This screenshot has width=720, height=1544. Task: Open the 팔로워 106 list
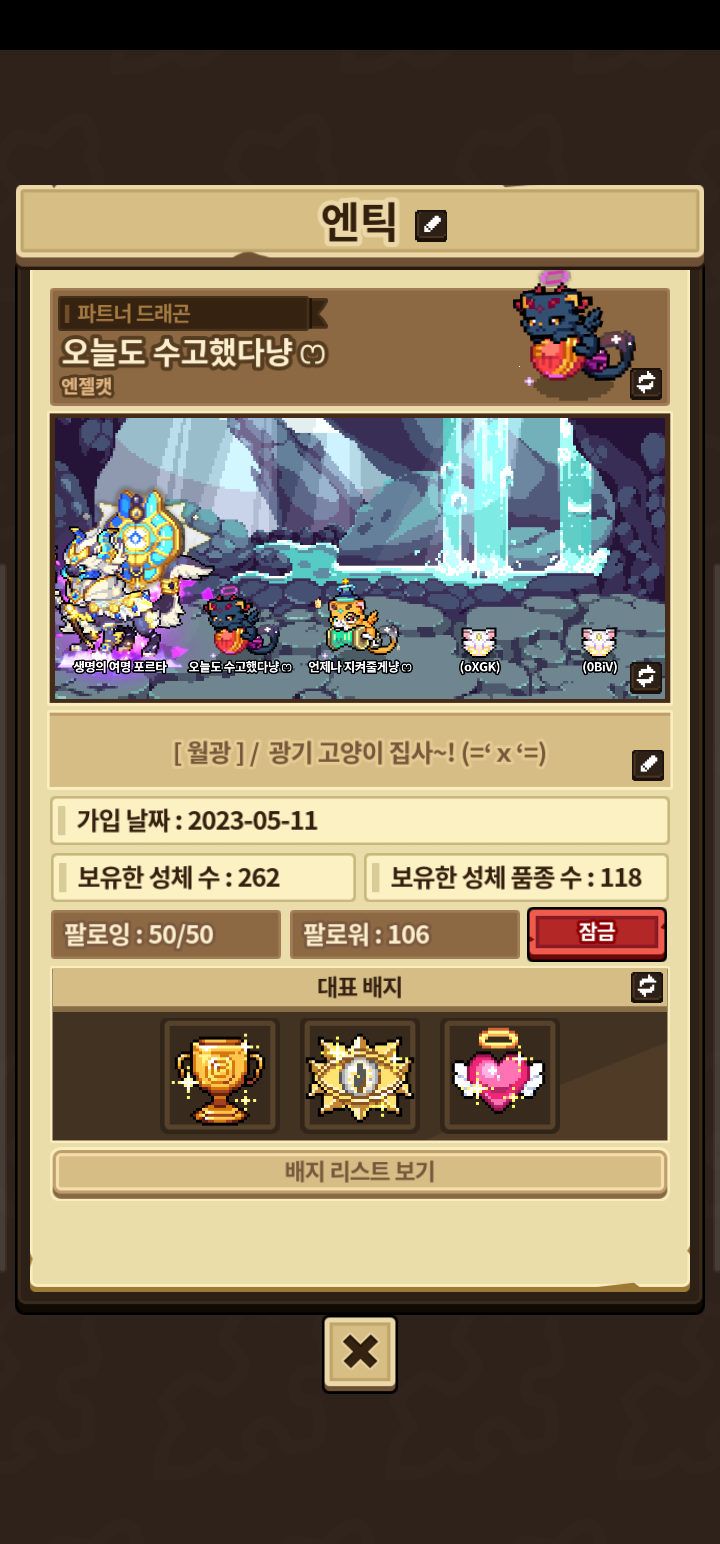(405, 935)
